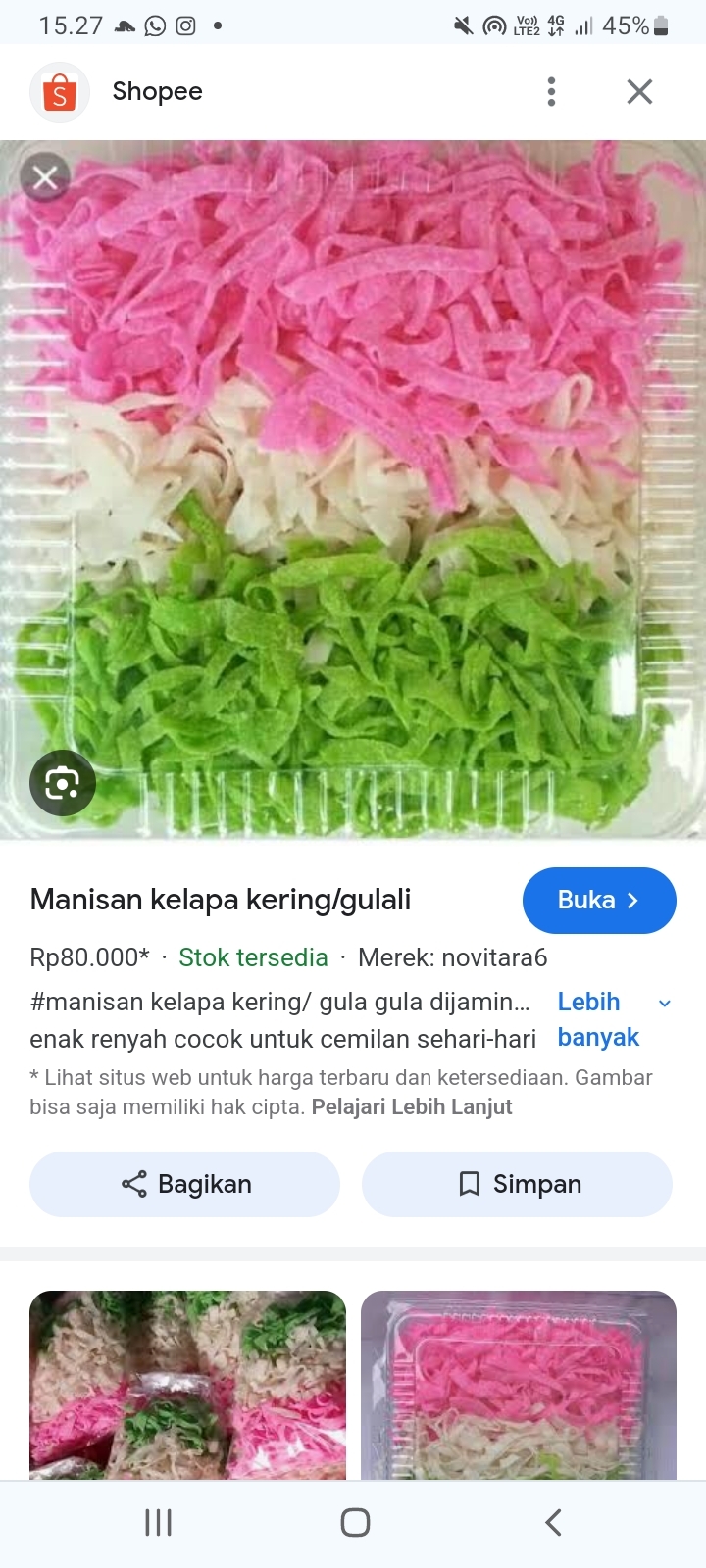
Task: Open the three-dot overflow menu
Action: point(551,91)
